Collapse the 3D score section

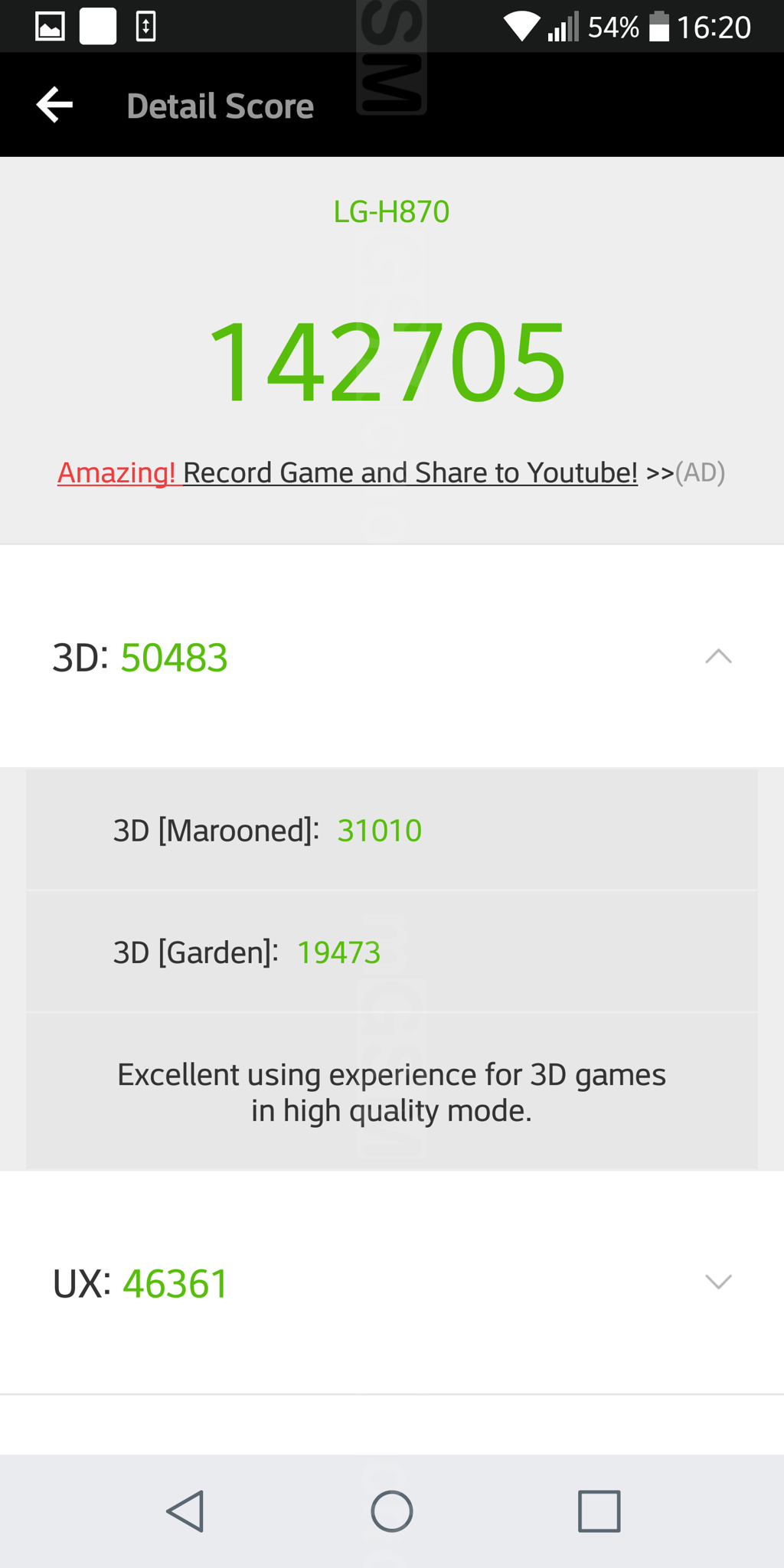point(718,656)
